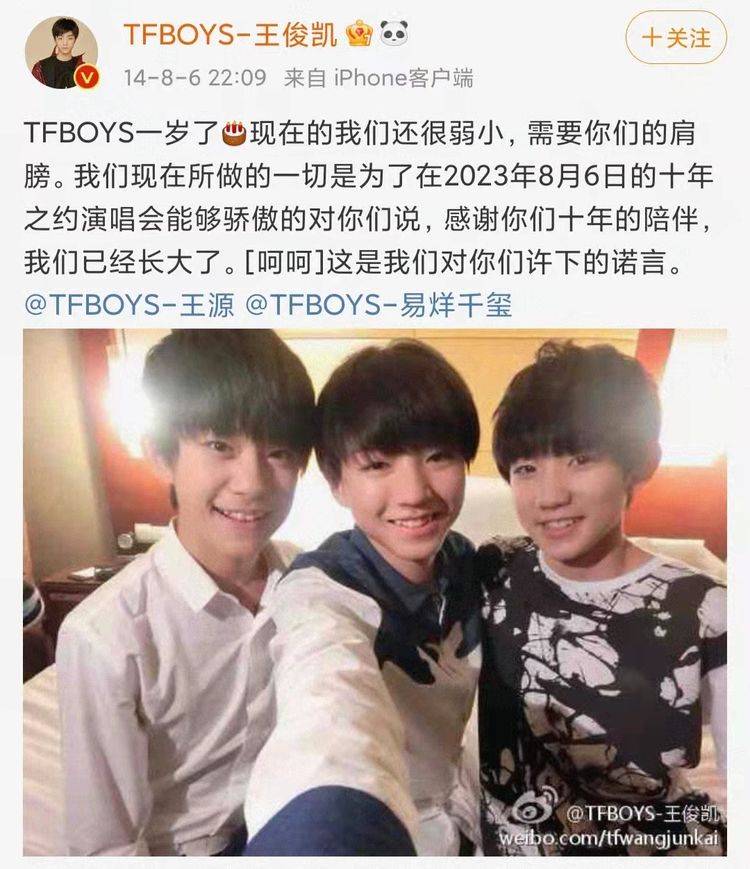Follow the account with the +关注 button
Viewport: 750px width, 869px height.
pos(676,38)
